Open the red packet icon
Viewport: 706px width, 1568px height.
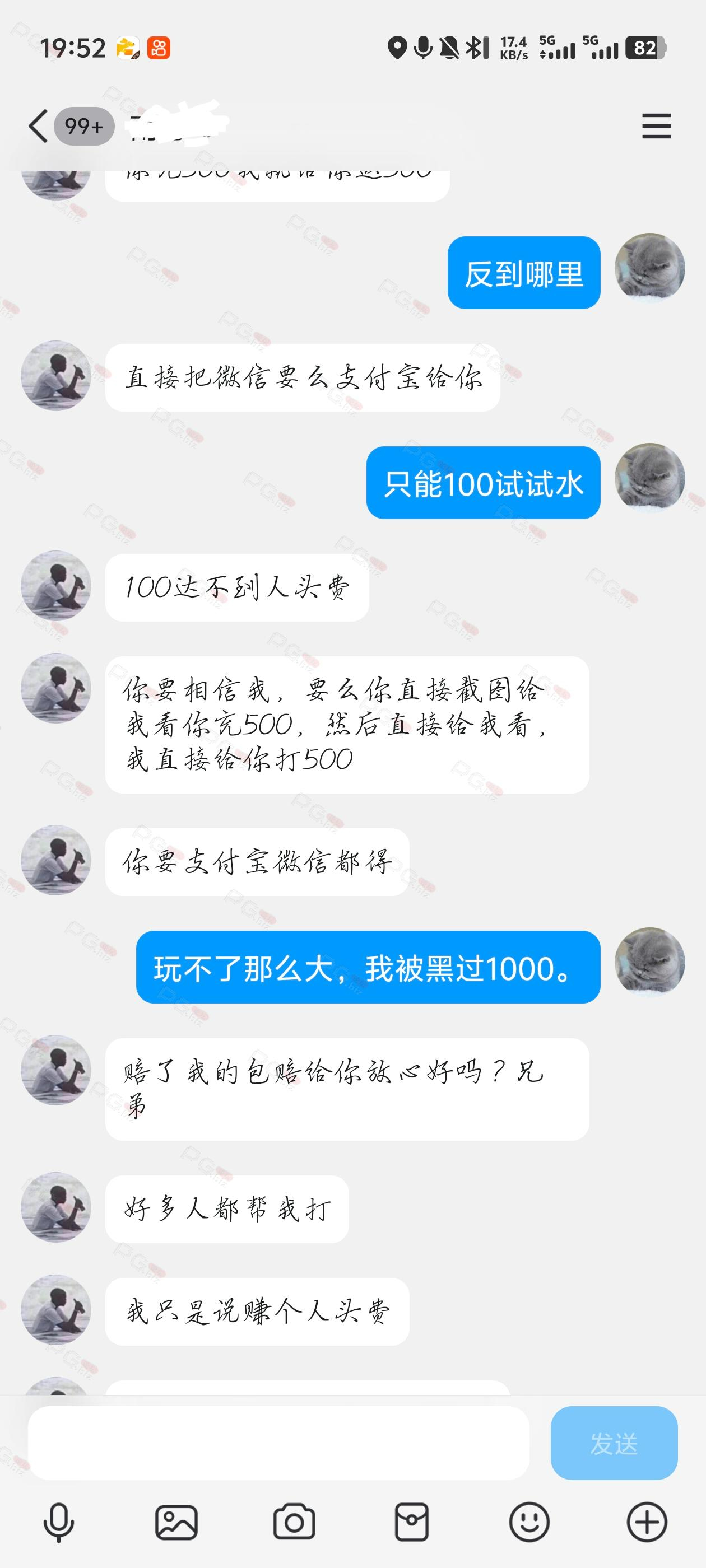point(412,1522)
